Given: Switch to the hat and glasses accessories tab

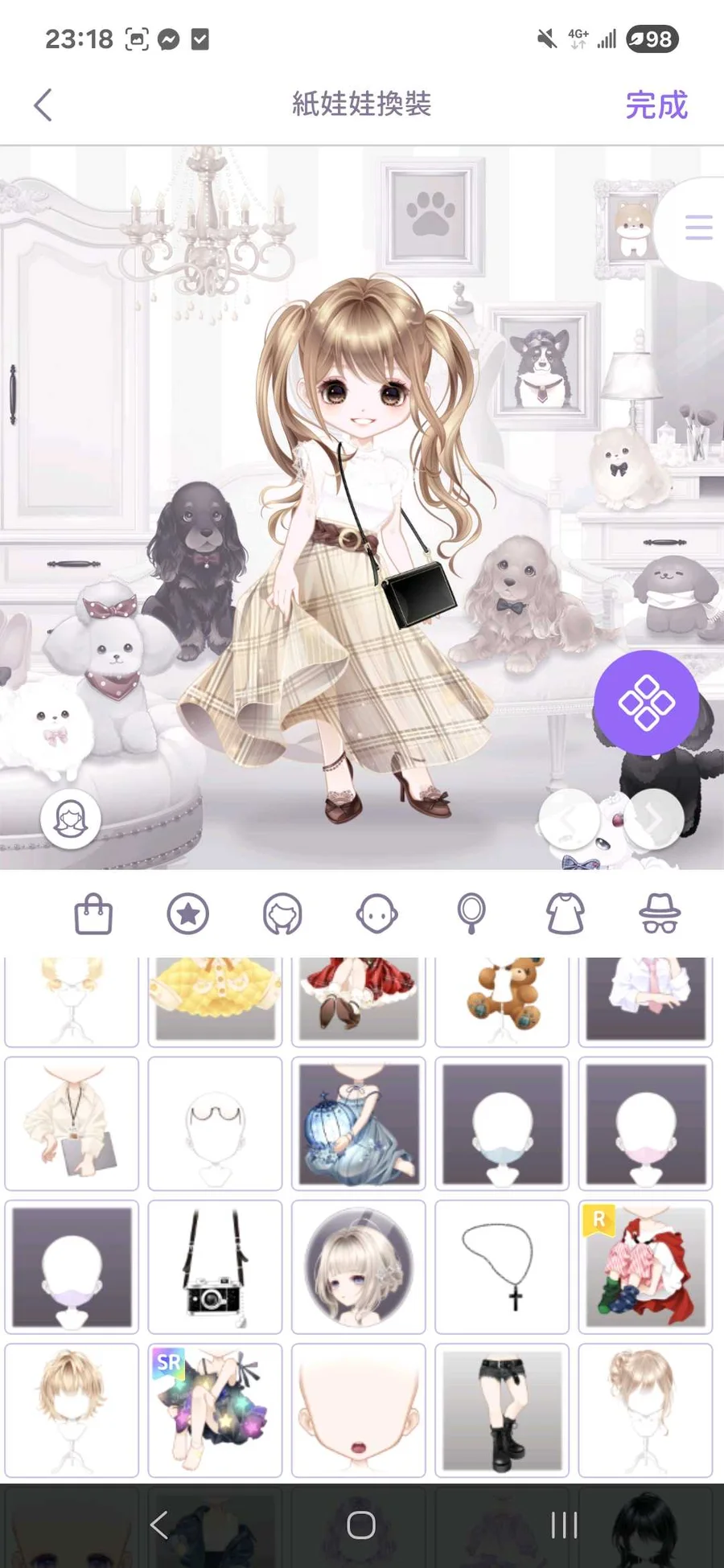Looking at the screenshot, I should (660, 914).
